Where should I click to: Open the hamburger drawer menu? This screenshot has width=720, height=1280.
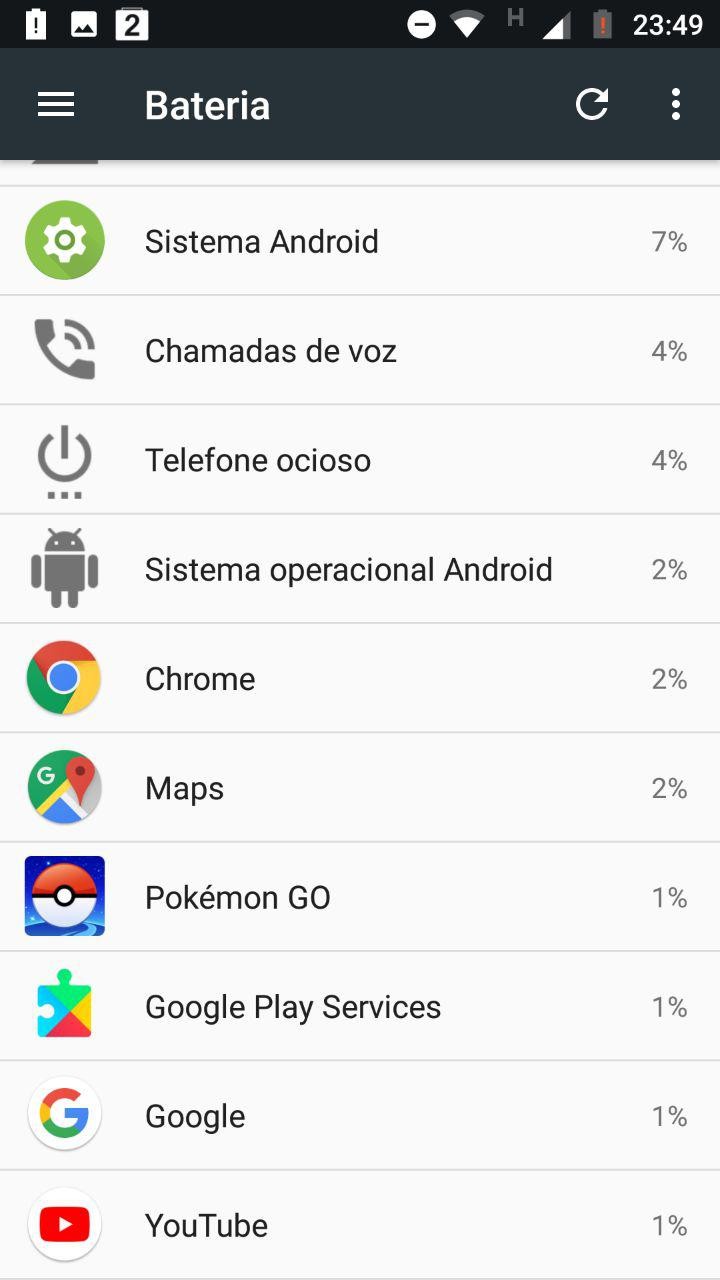[x=56, y=104]
